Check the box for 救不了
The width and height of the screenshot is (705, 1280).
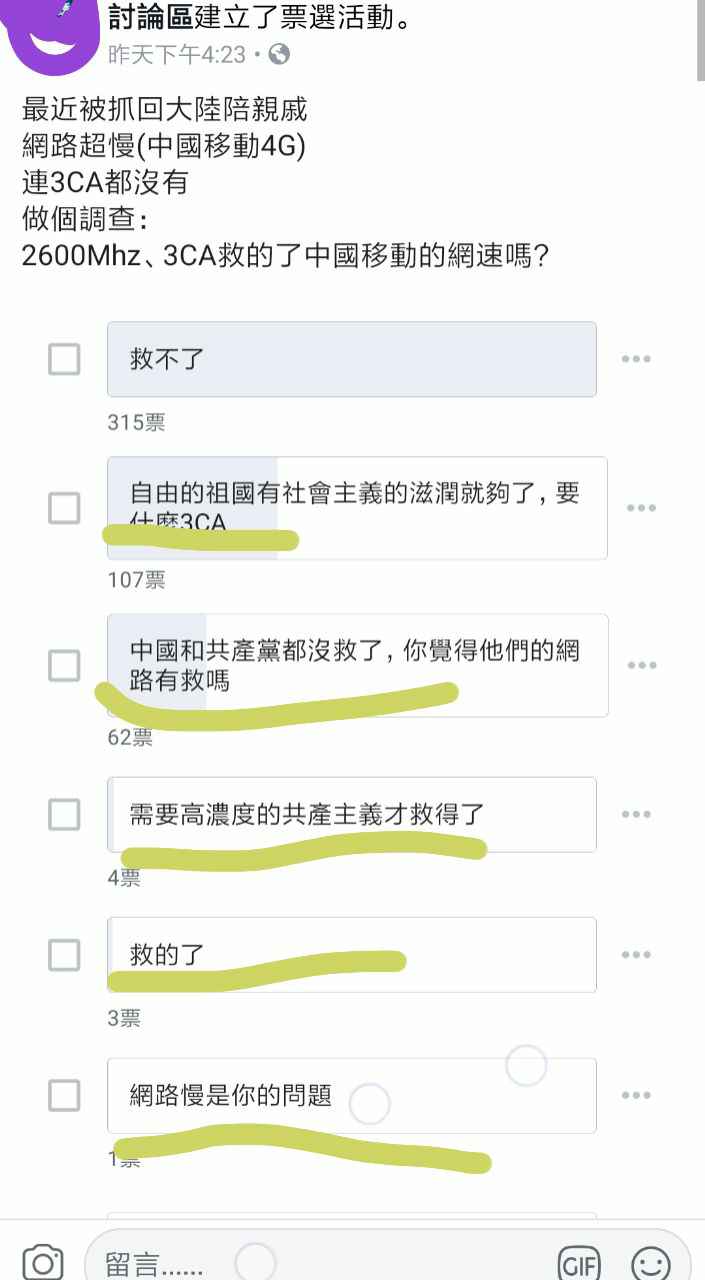[x=64, y=359]
